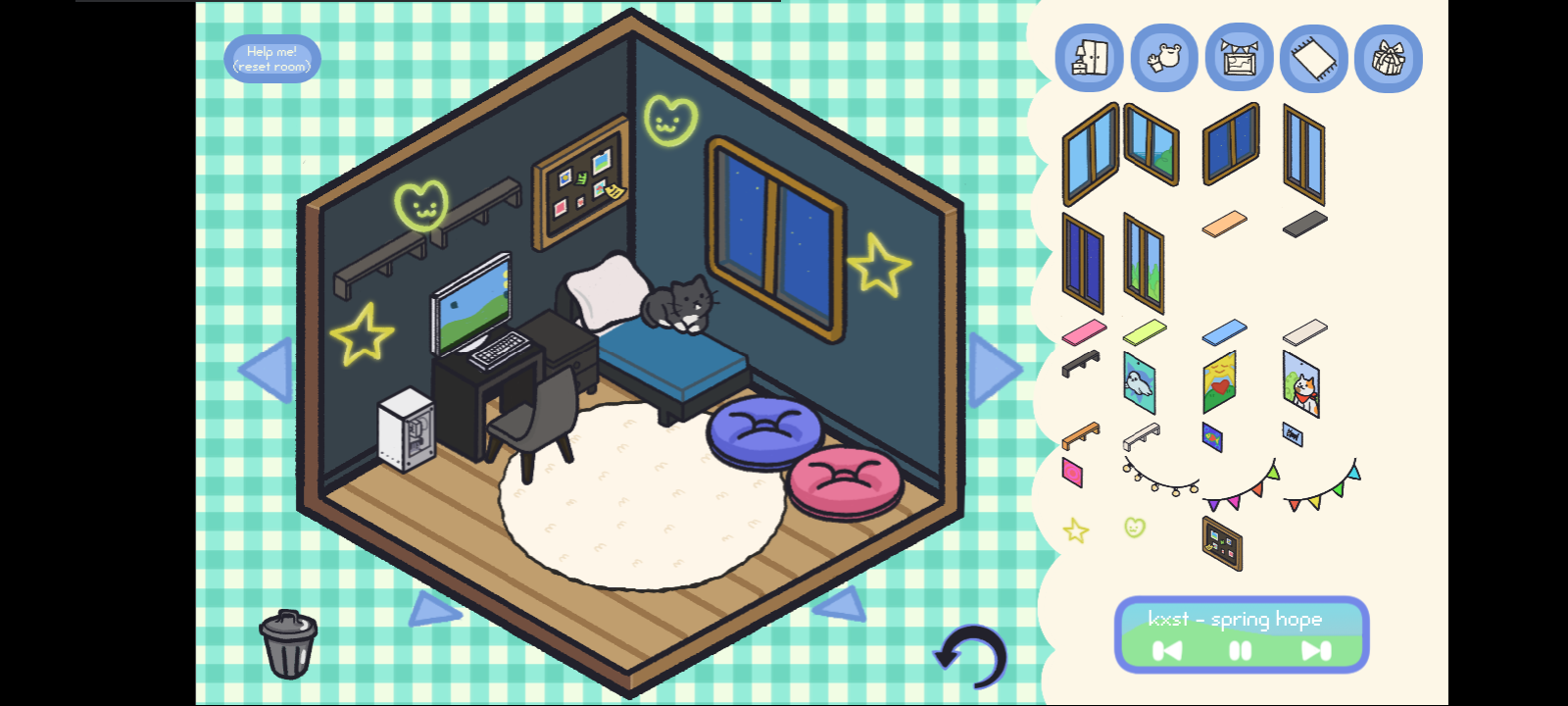Viewport: 1568px width, 706px height.
Task: Select the green heart neon decoration
Action: pyautogui.click(x=1135, y=528)
